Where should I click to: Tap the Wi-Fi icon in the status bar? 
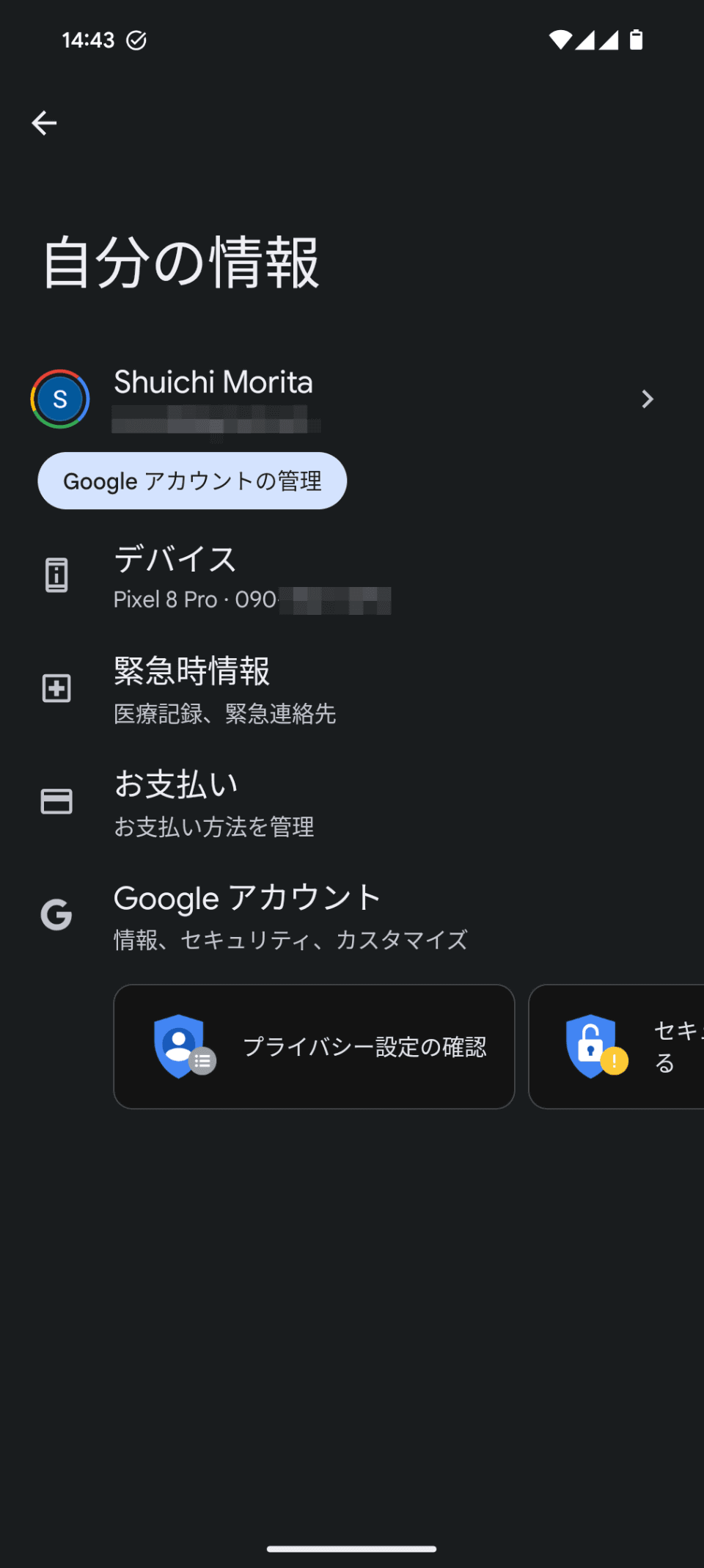coord(561,40)
